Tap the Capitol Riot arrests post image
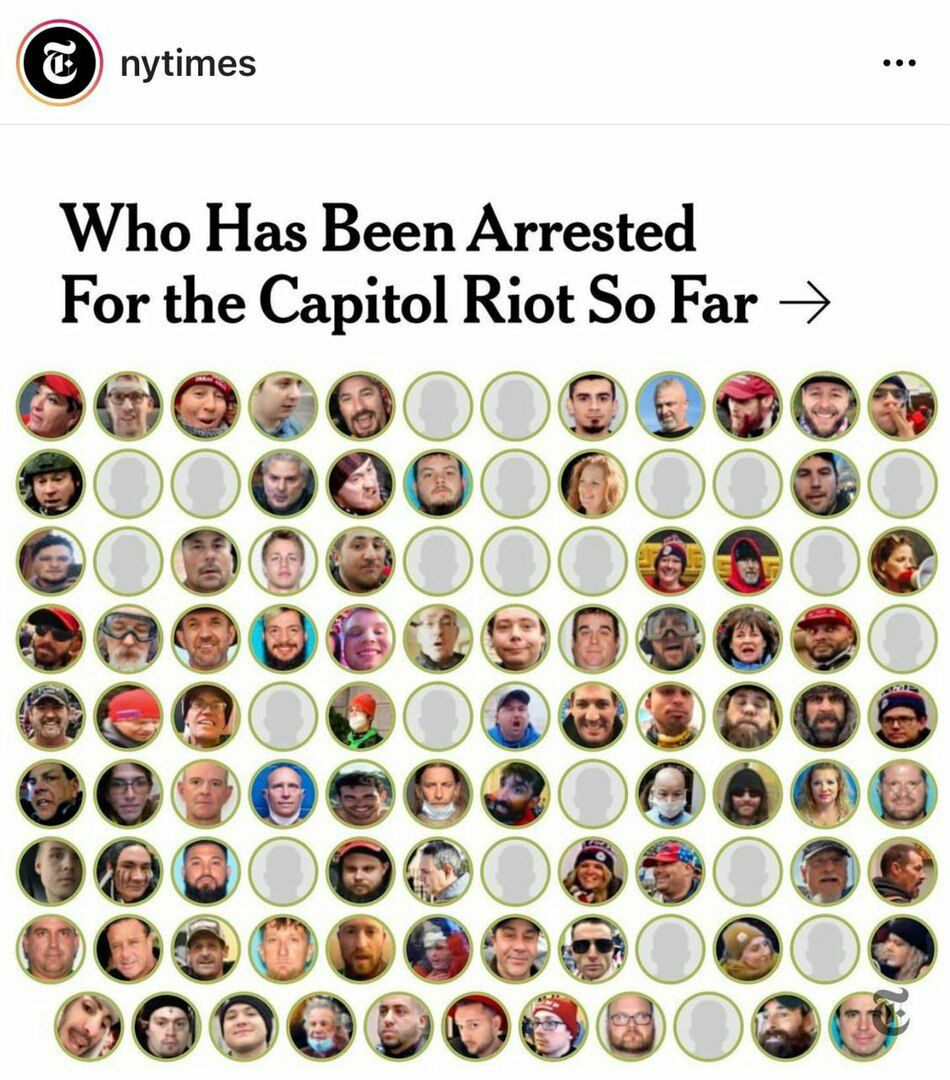The height and width of the screenshot is (1080, 950). 475,600
